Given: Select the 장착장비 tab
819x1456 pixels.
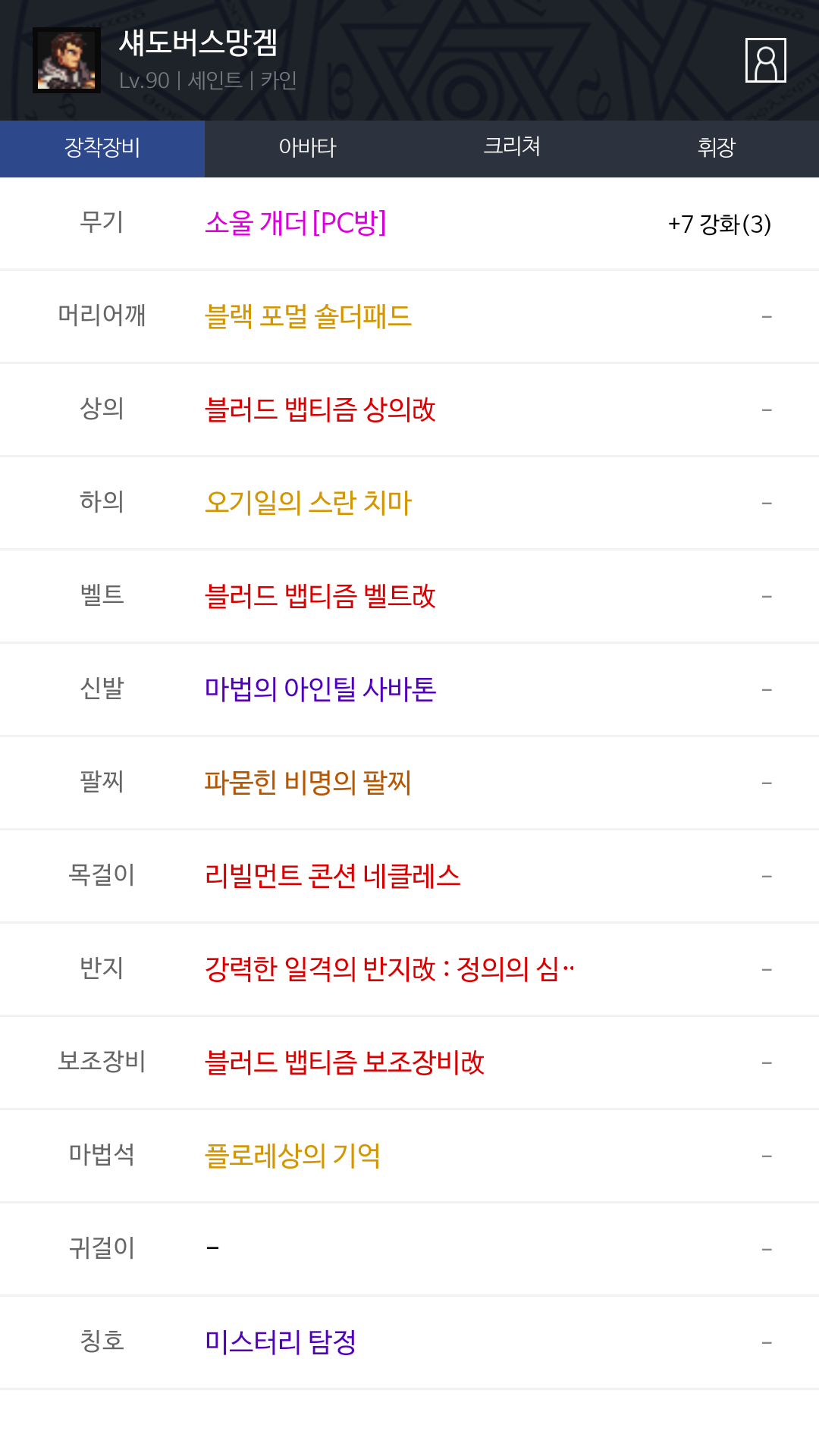Looking at the screenshot, I should point(102,148).
